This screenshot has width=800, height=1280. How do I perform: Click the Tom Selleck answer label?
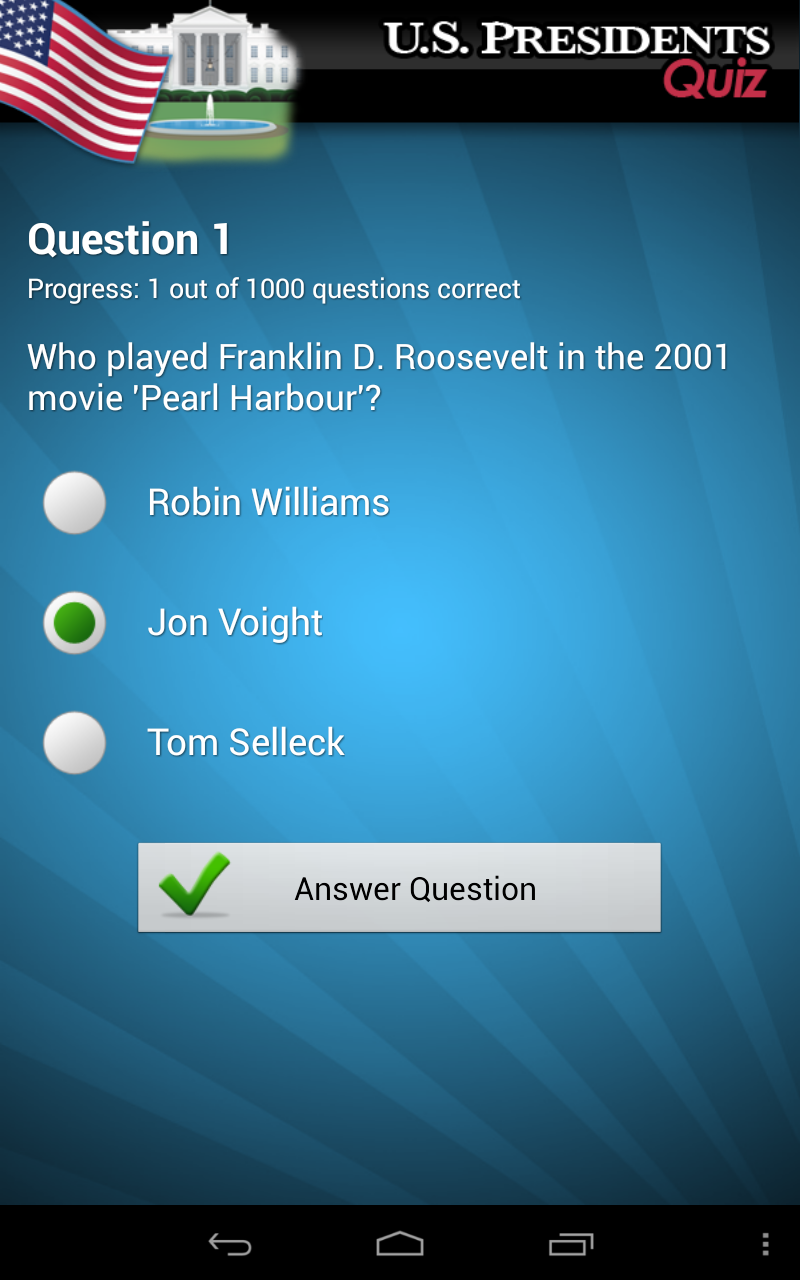(245, 742)
